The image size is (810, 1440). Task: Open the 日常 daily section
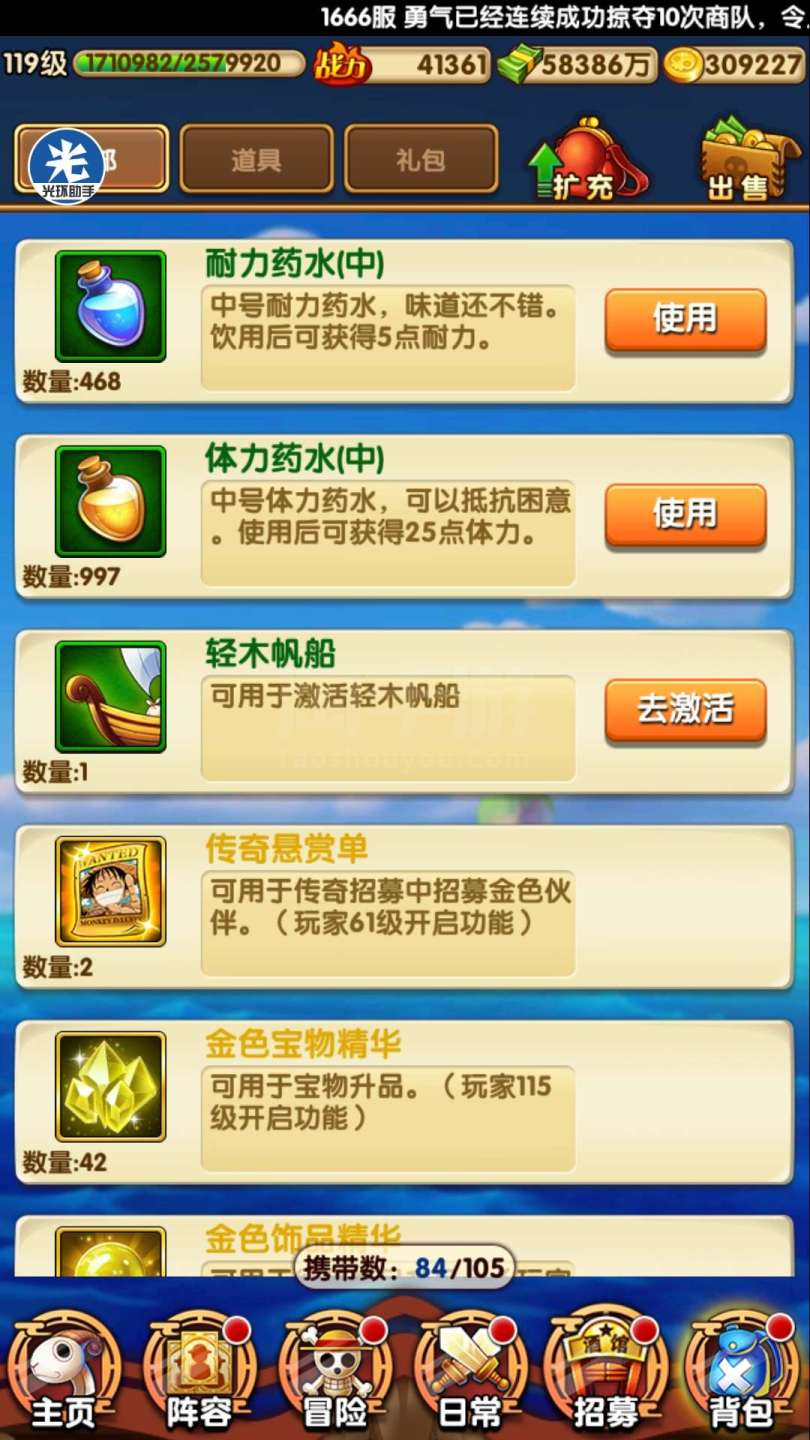[x=470, y=1375]
